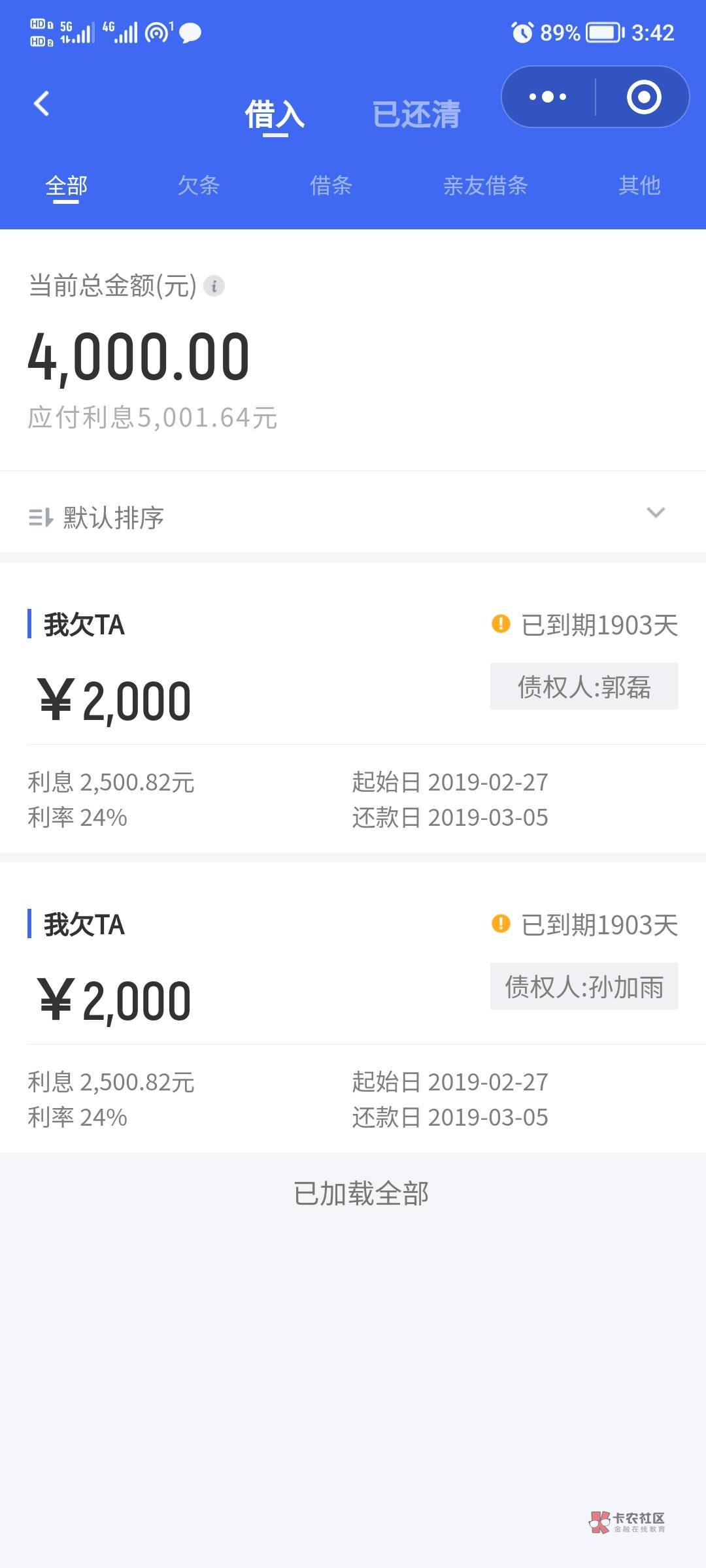This screenshot has width=706, height=1568.
Task: Filter by 借条
Action: click(x=331, y=186)
